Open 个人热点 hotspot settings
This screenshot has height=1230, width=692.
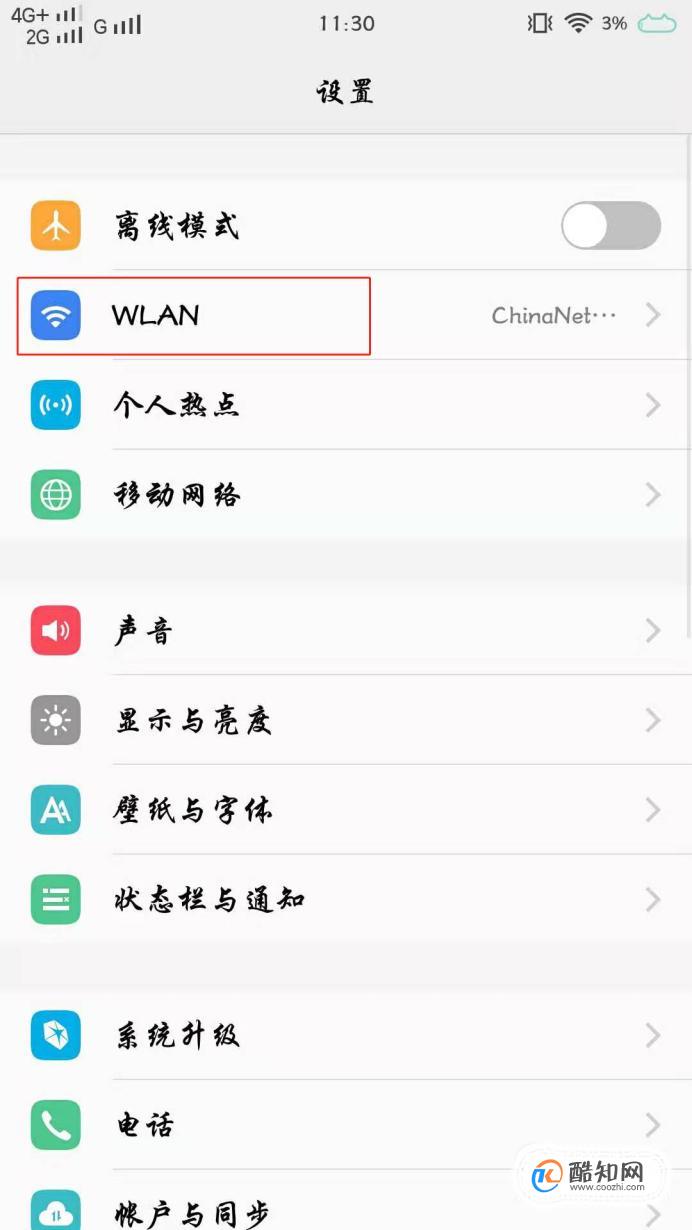coord(346,405)
